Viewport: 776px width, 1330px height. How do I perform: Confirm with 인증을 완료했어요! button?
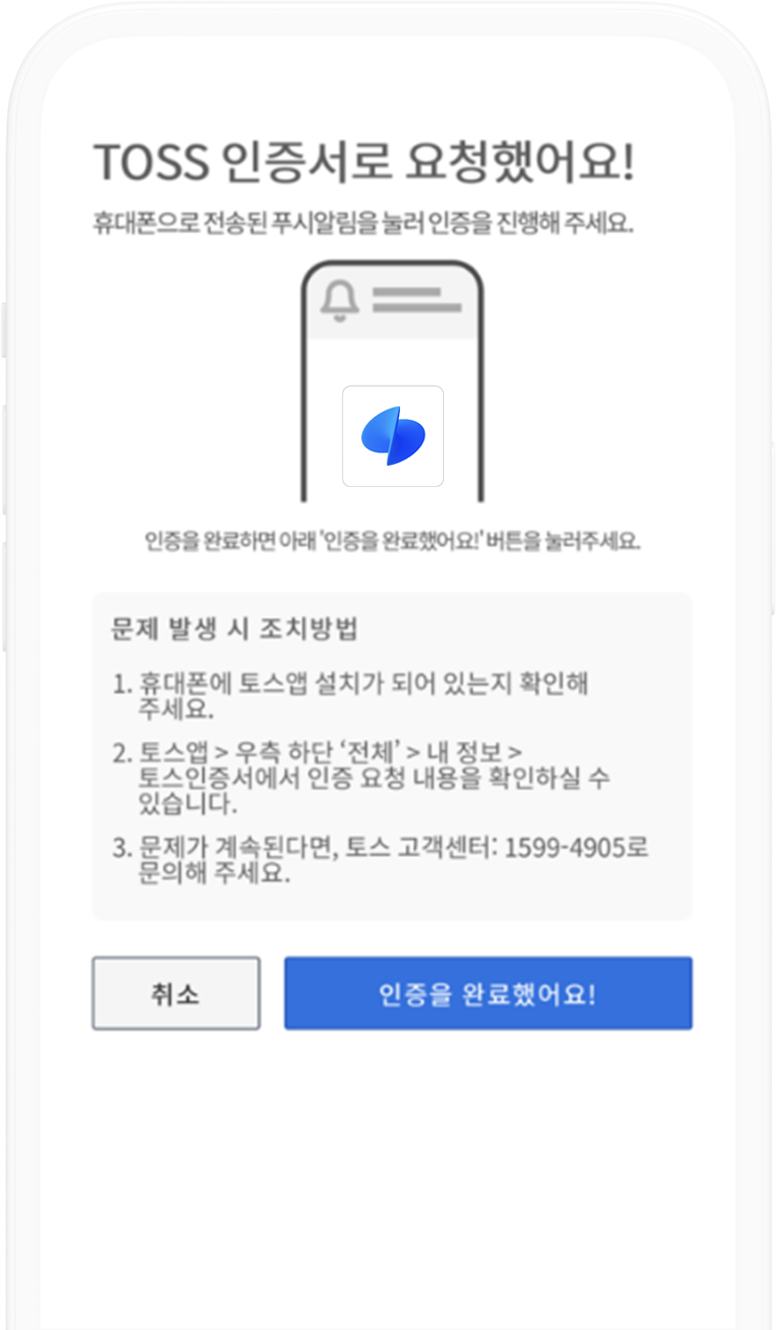488,993
